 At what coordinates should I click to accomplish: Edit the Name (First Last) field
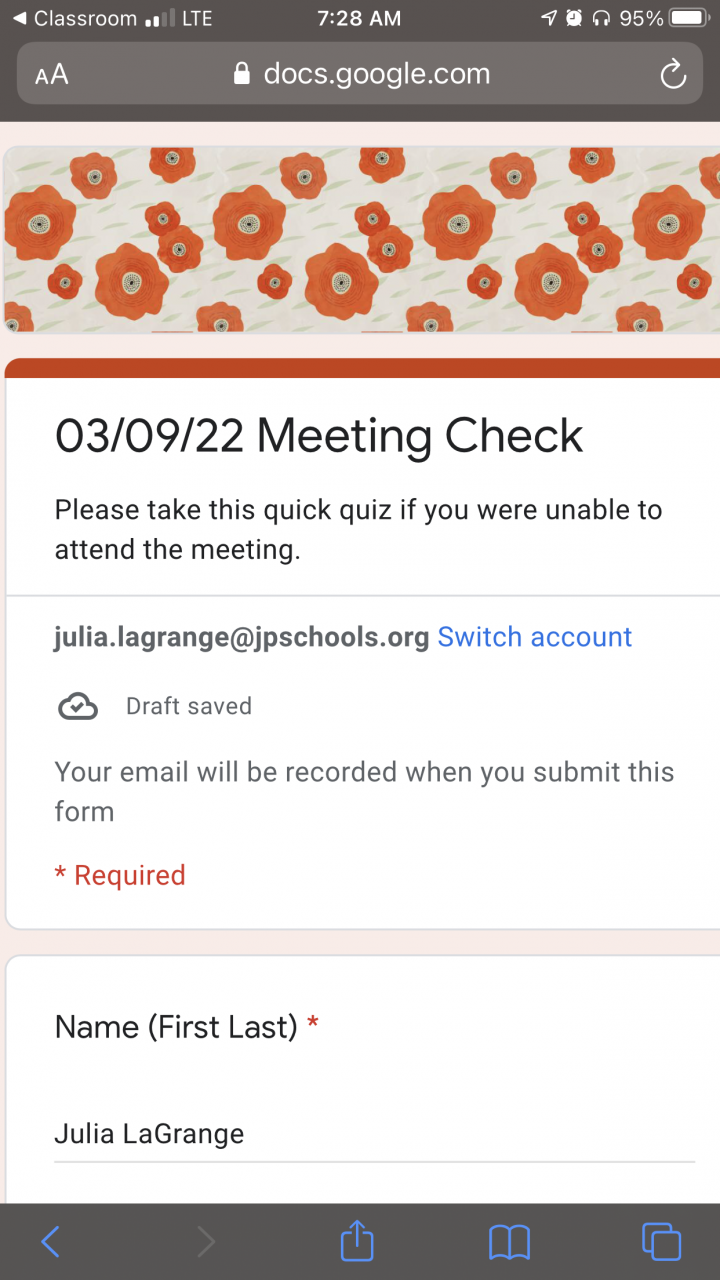tap(374, 1134)
